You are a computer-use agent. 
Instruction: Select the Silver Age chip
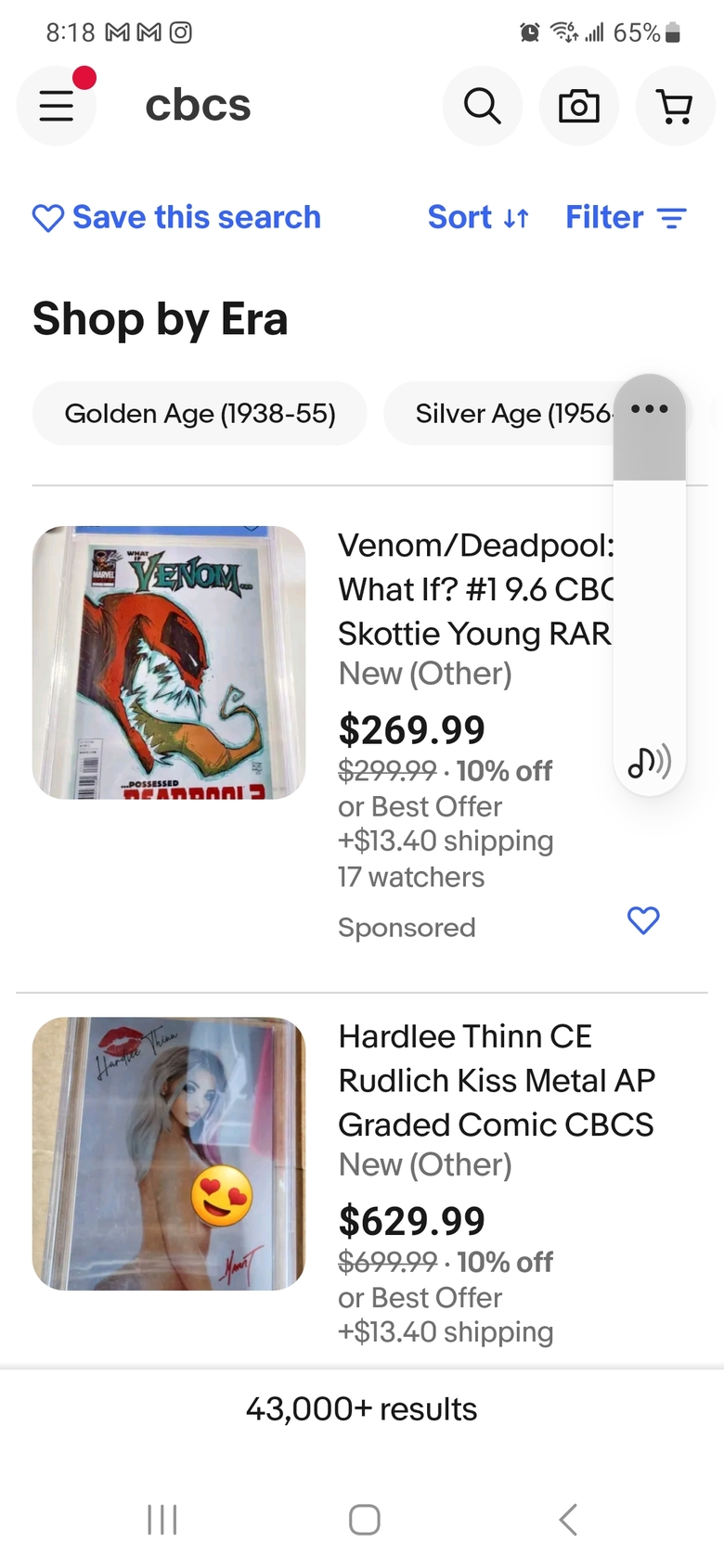point(501,413)
